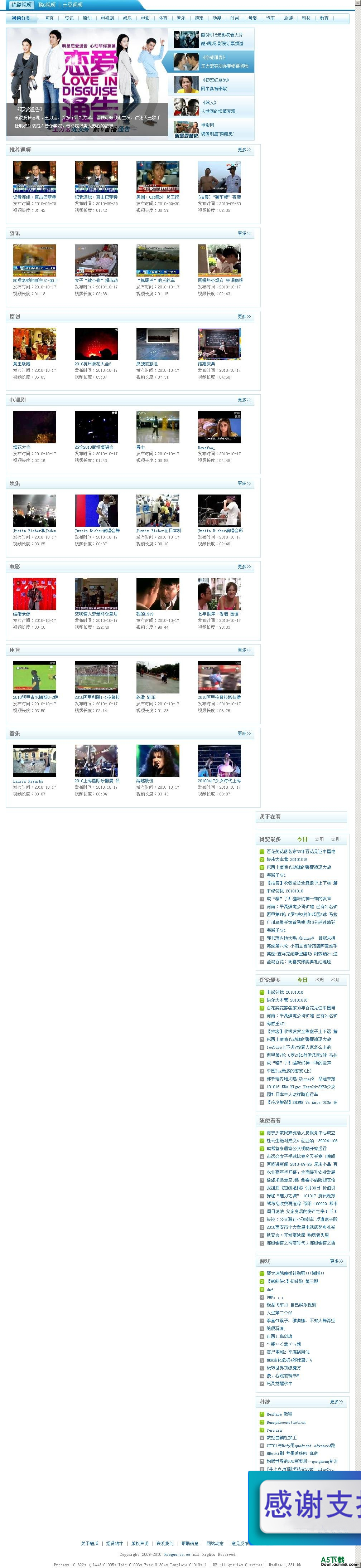Switch to the 酷6视频 tab
The width and height of the screenshot is (361, 1568).
(47, 5)
